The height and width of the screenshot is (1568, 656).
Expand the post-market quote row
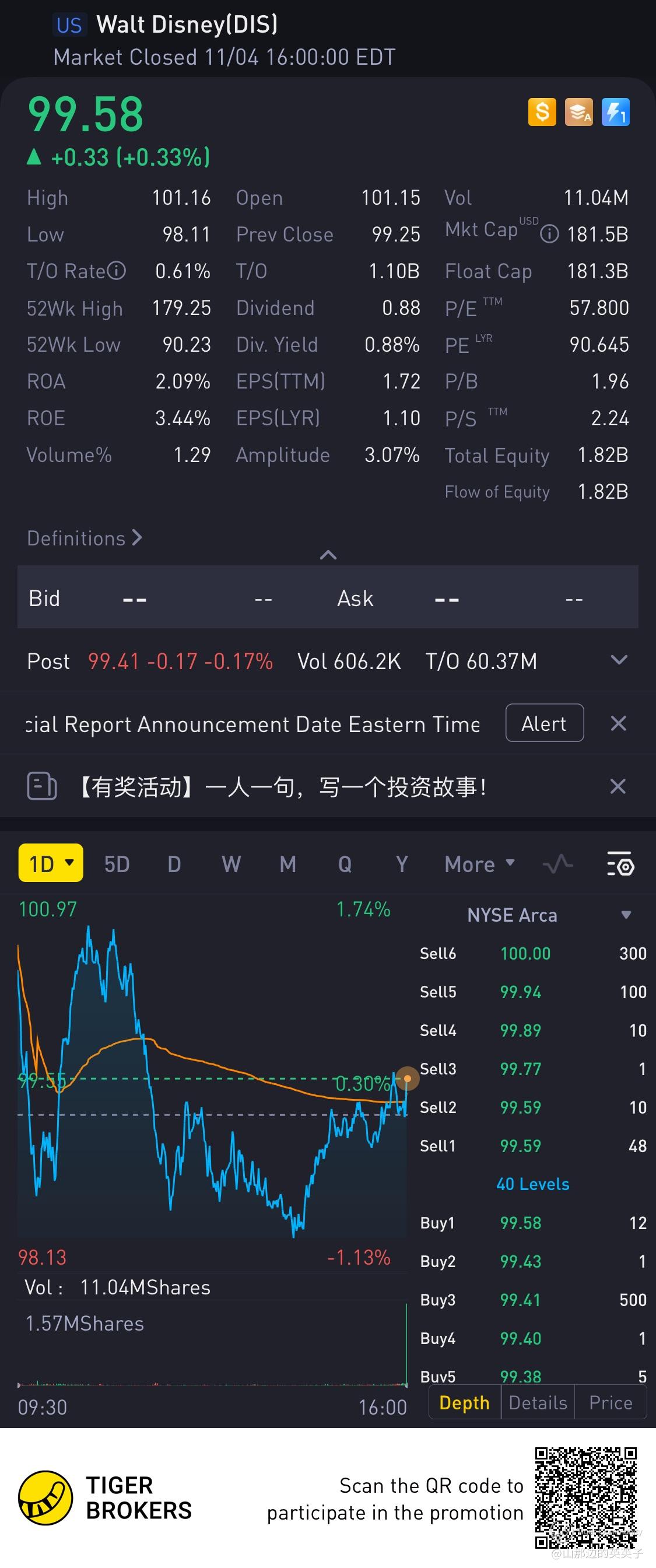click(x=618, y=660)
